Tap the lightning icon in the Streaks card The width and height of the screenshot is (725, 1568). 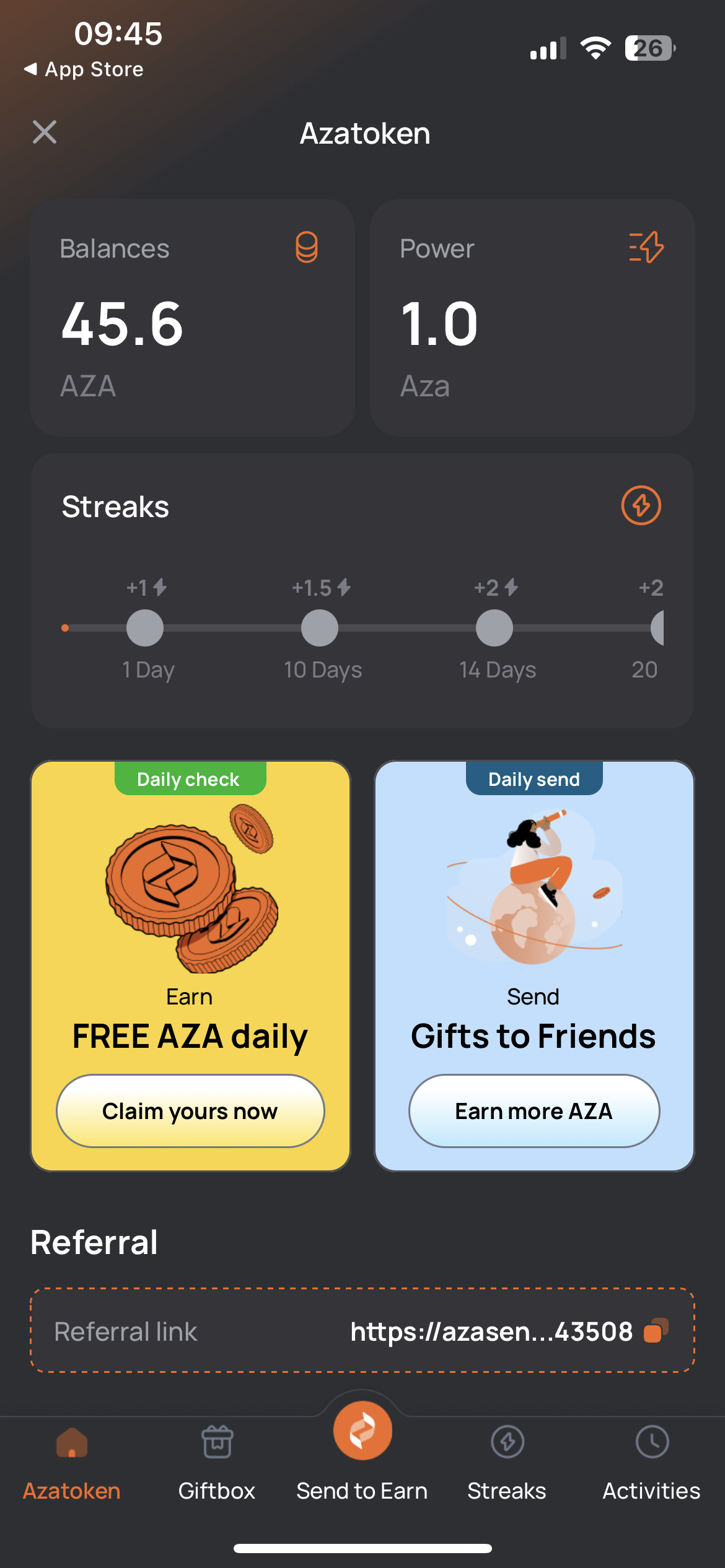click(641, 505)
